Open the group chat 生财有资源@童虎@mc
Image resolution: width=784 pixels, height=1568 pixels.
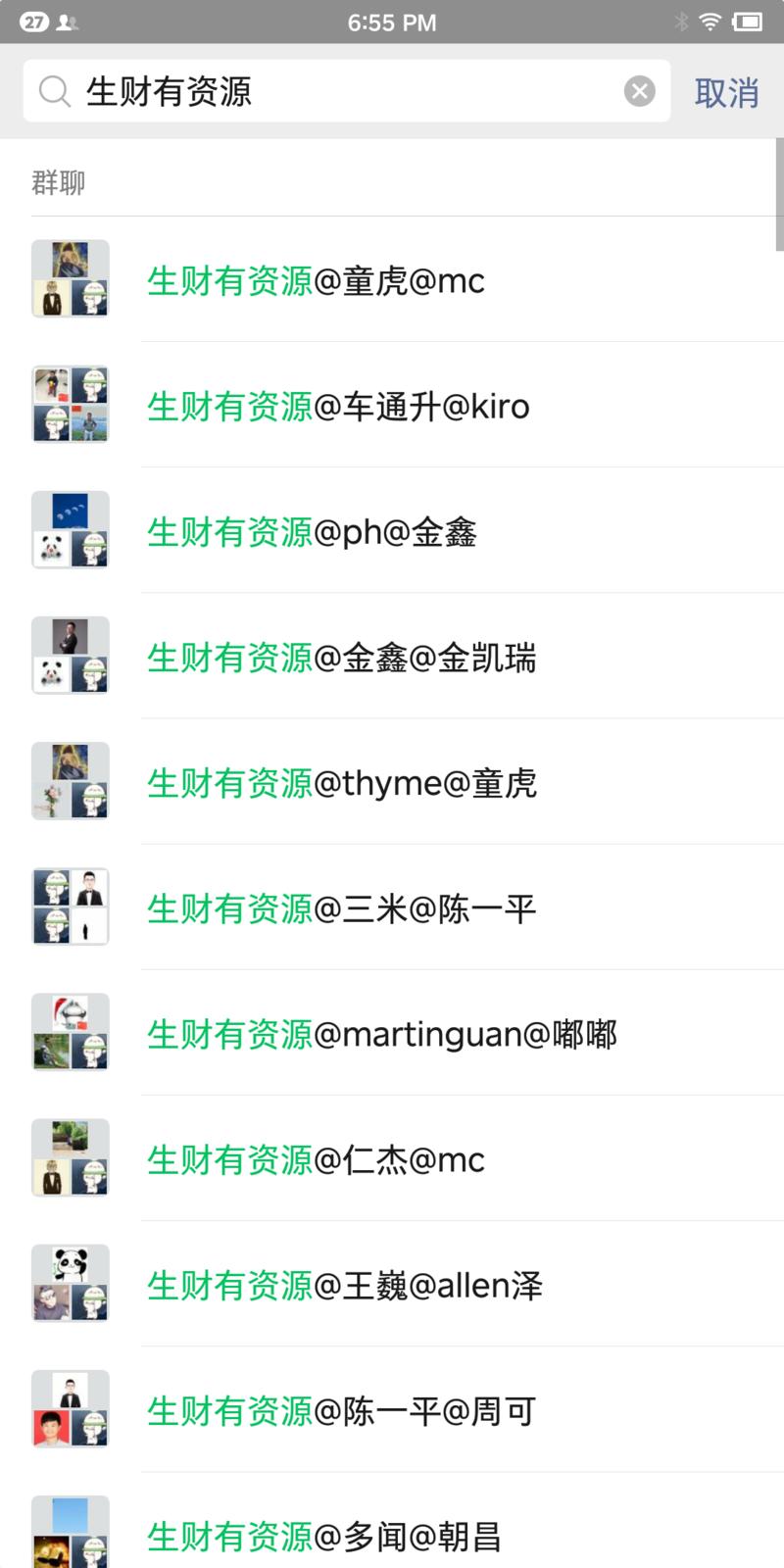pos(314,280)
